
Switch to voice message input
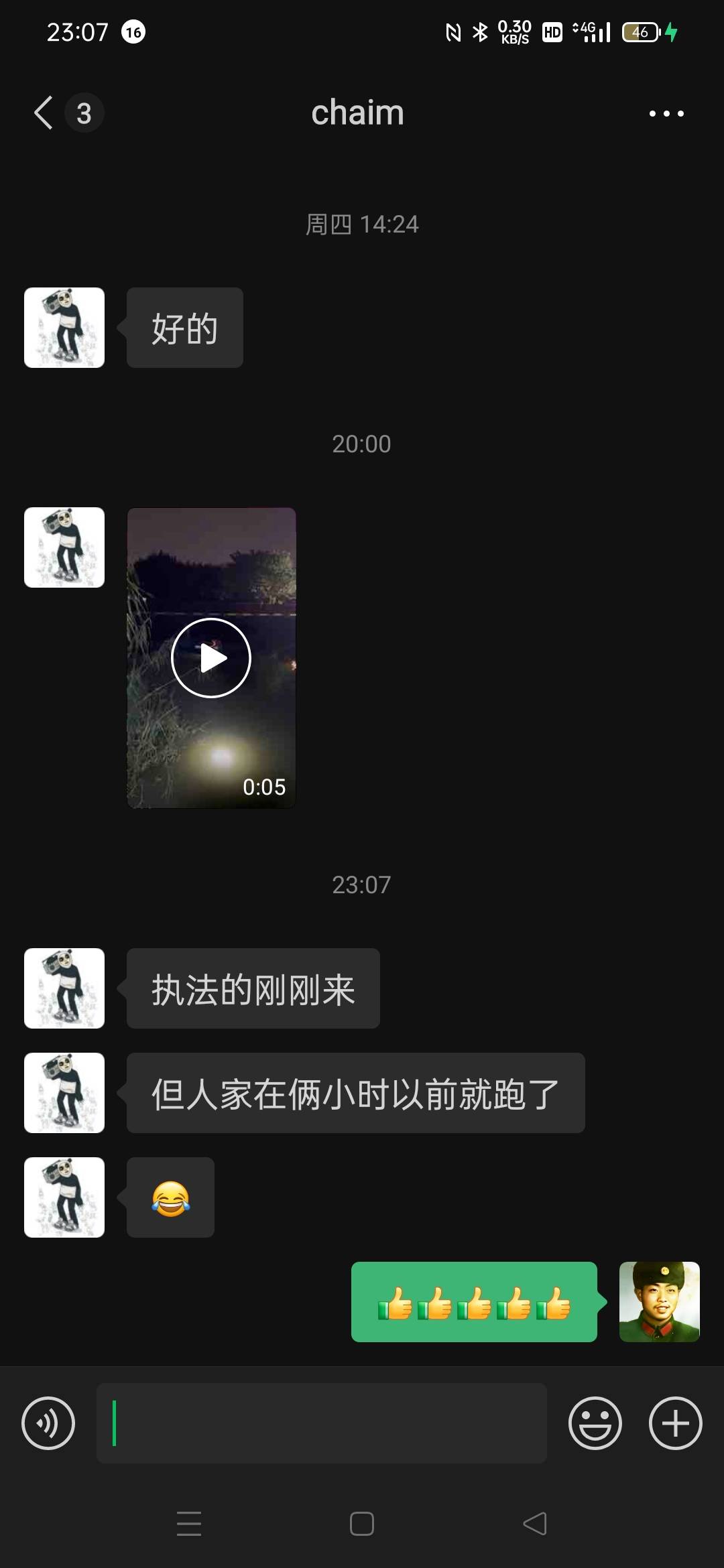tap(48, 1423)
